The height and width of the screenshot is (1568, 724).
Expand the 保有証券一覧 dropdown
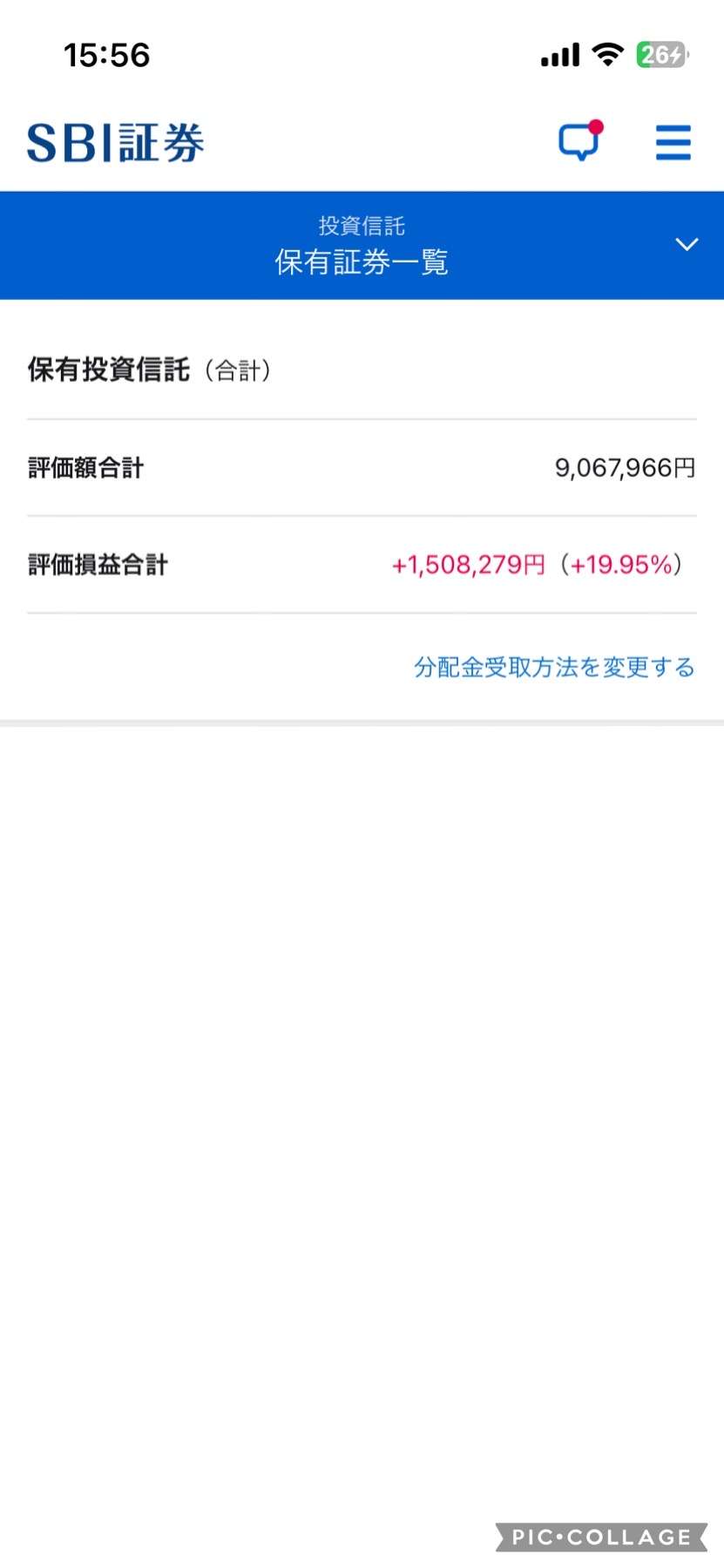click(x=687, y=245)
